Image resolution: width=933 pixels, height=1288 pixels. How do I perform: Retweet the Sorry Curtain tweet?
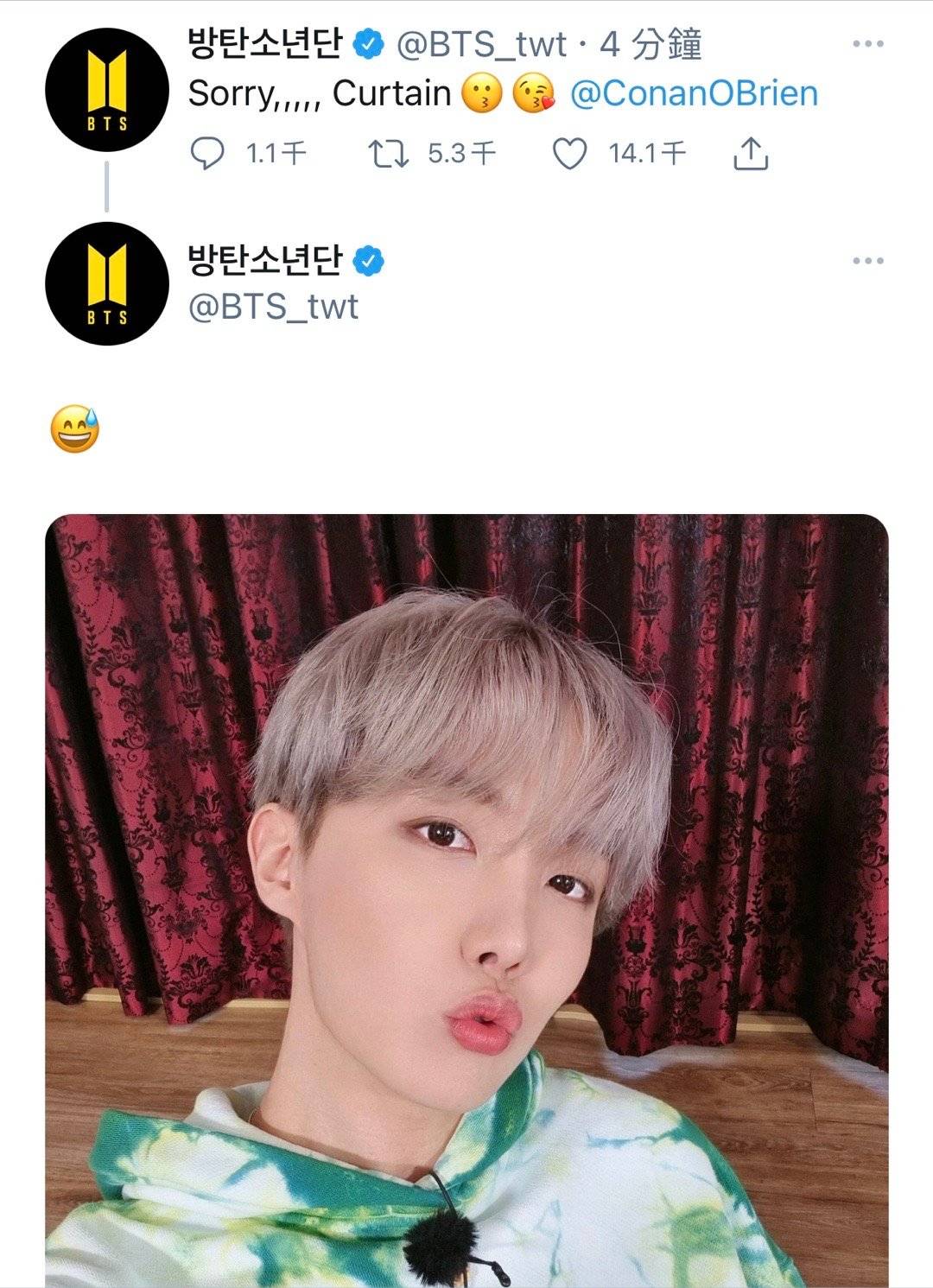tap(389, 155)
